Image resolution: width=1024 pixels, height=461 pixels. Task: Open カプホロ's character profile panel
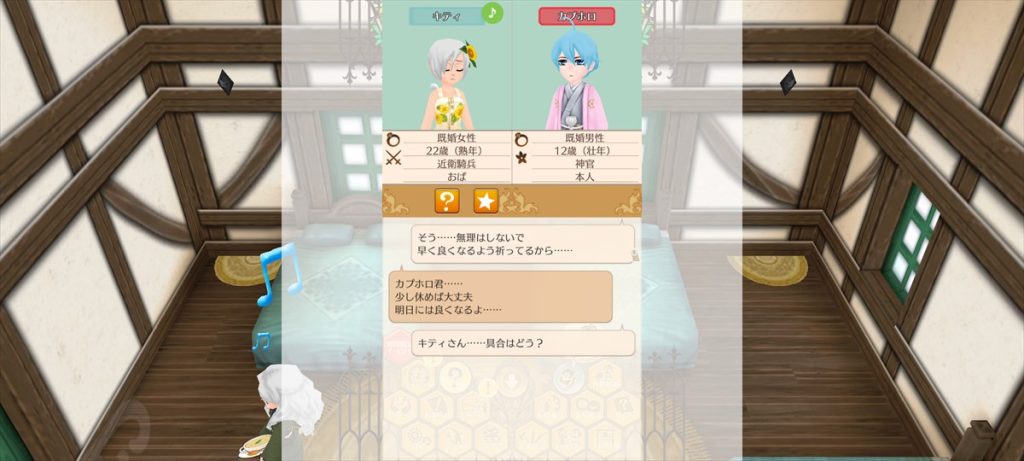click(x=576, y=80)
